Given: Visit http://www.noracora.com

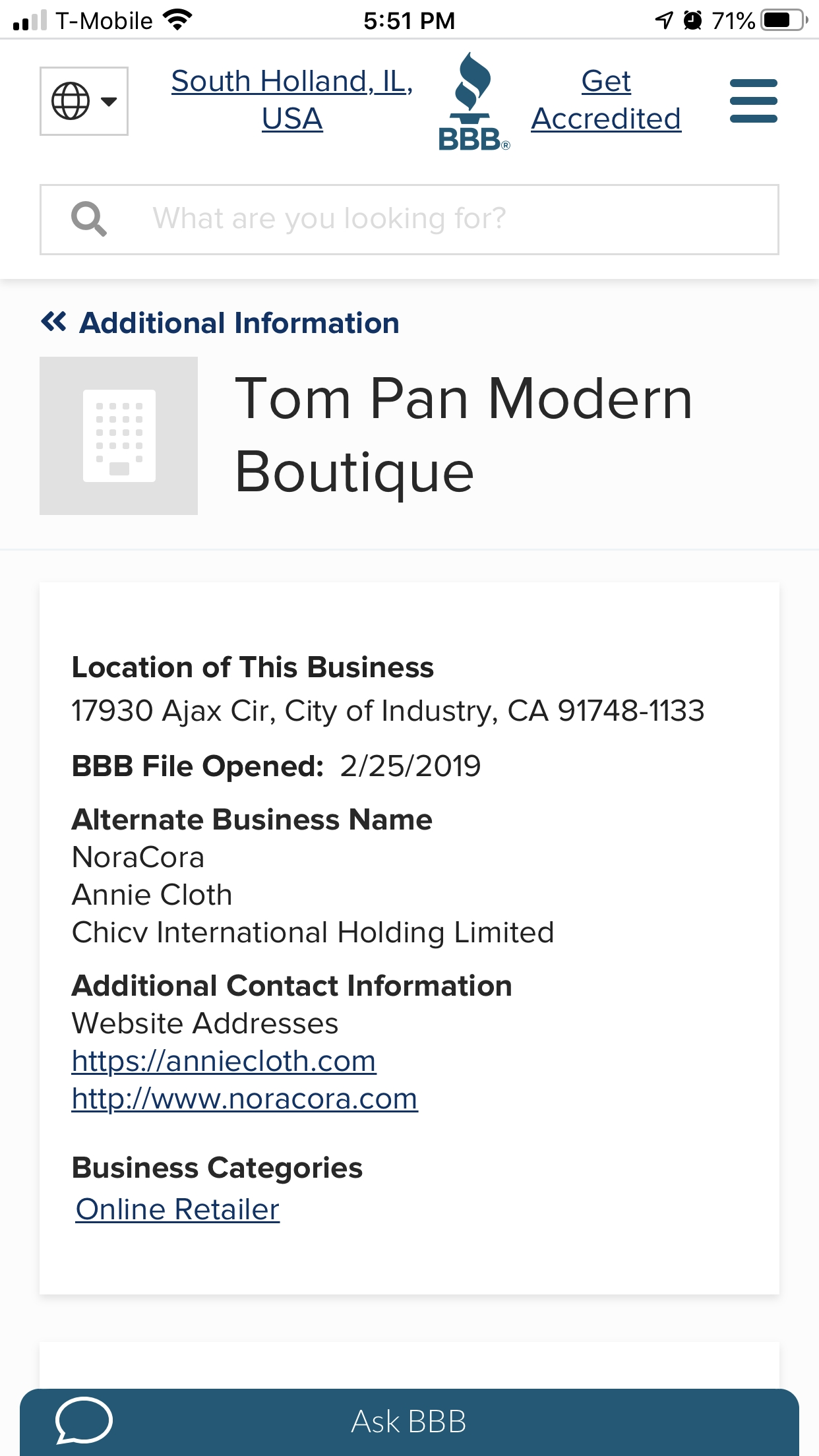Looking at the screenshot, I should pyautogui.click(x=245, y=1099).
